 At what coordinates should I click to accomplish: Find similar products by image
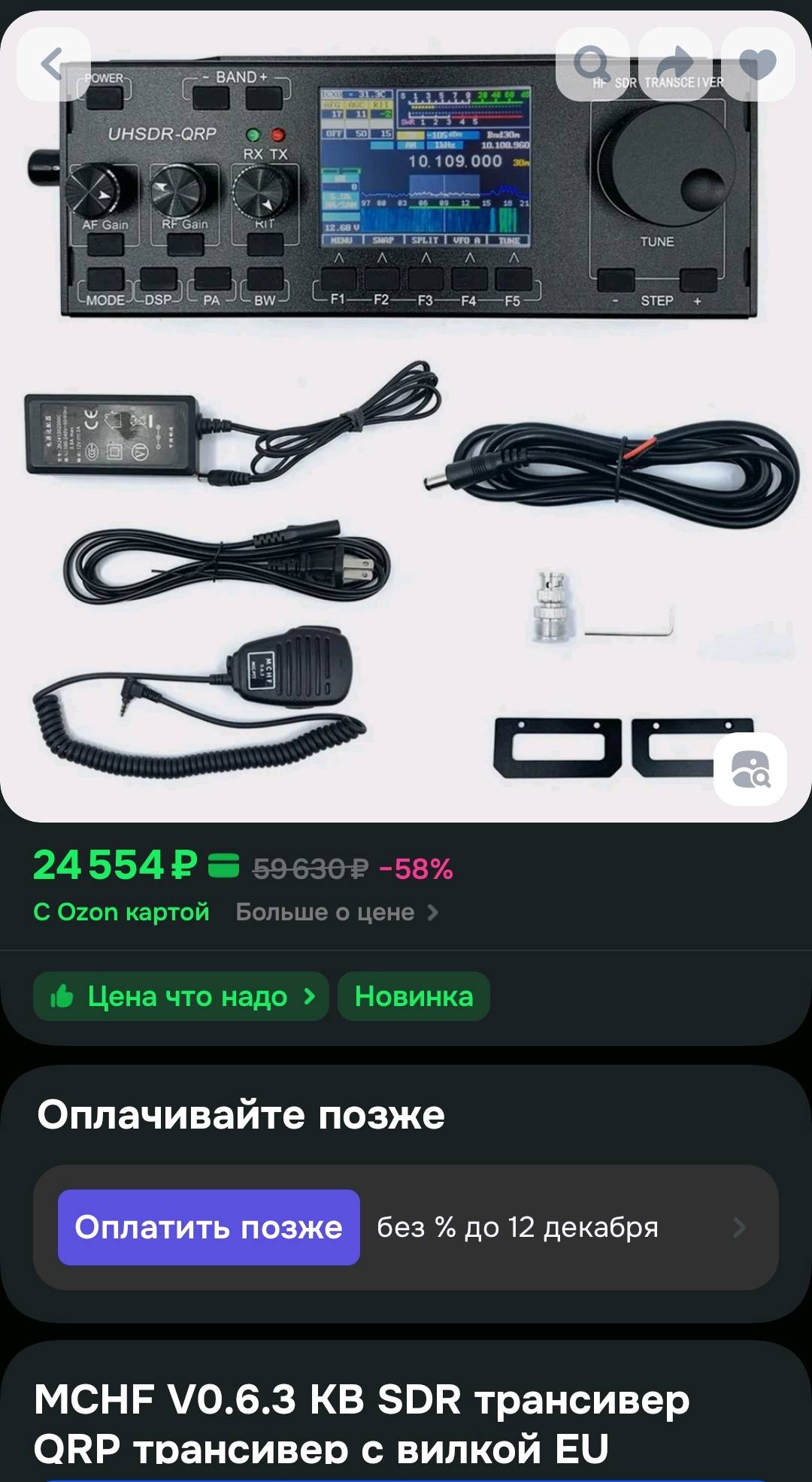(750, 769)
